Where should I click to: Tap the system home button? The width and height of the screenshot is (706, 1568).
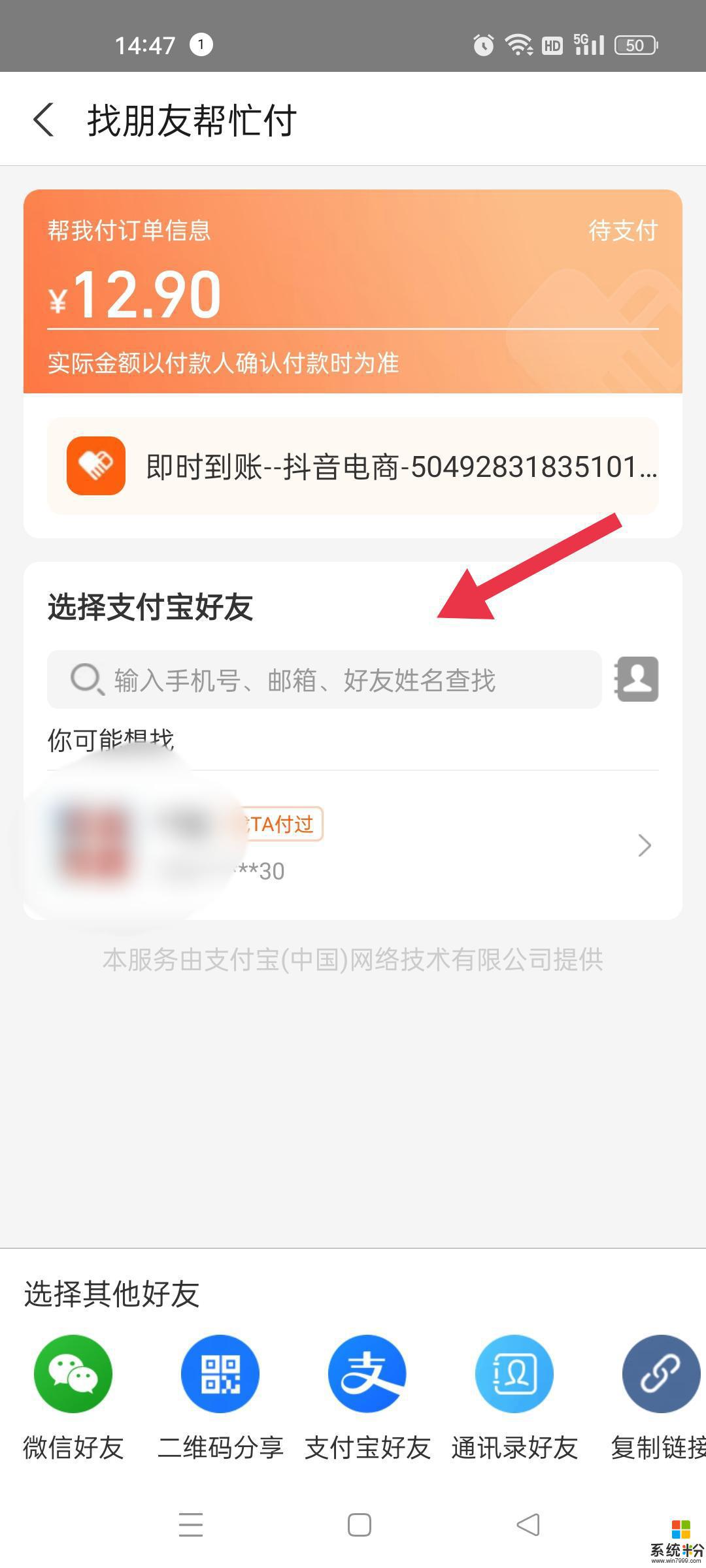coord(359,1525)
